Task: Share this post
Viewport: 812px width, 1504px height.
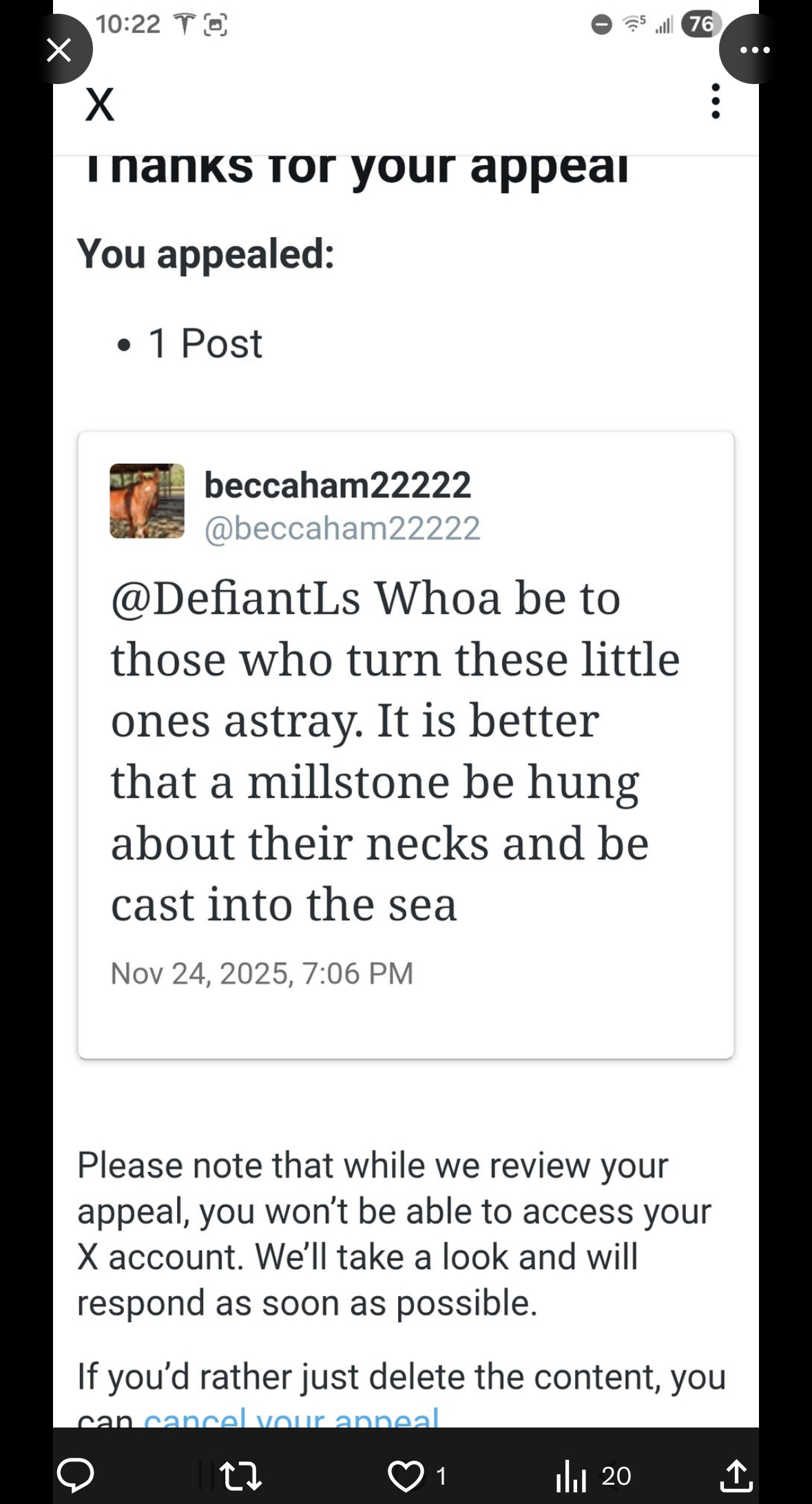Action: pos(736,1475)
